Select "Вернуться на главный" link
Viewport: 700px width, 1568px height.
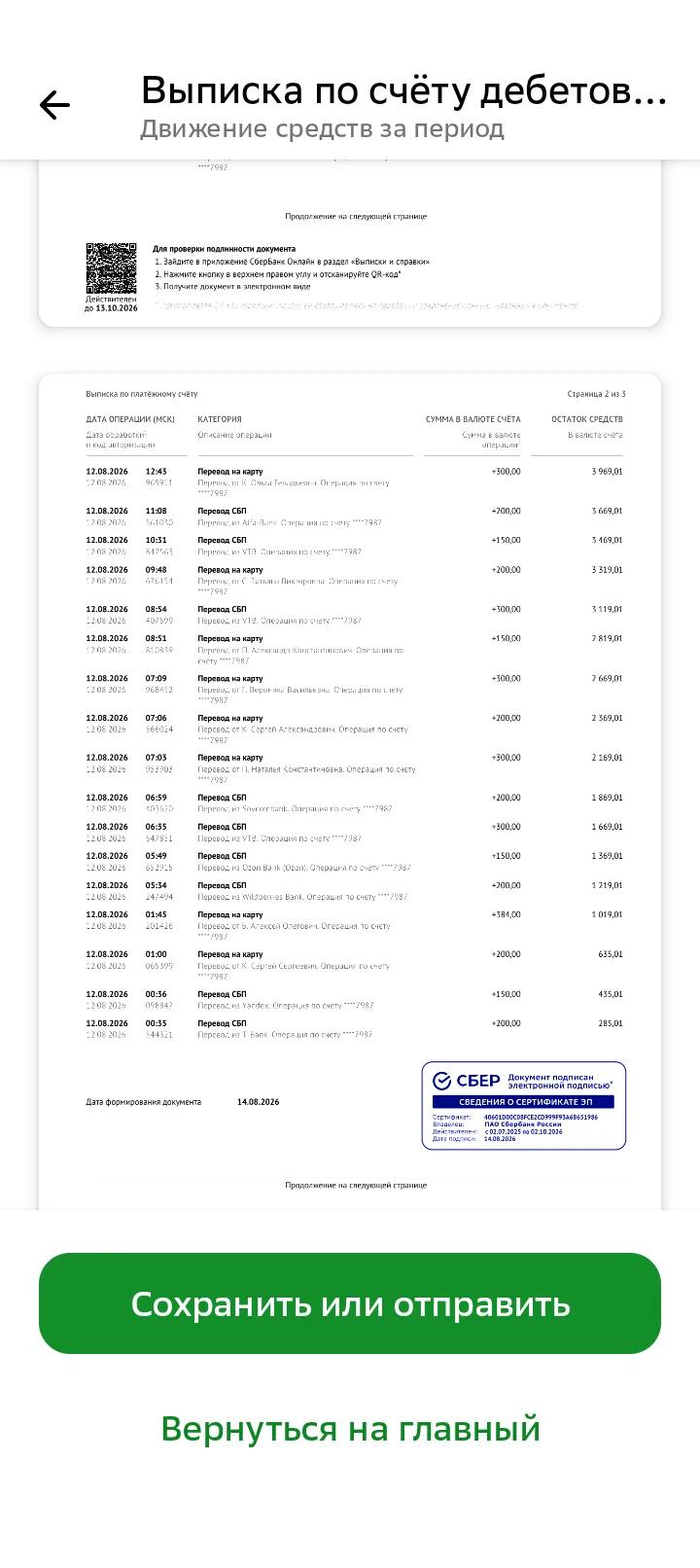coord(350,1429)
